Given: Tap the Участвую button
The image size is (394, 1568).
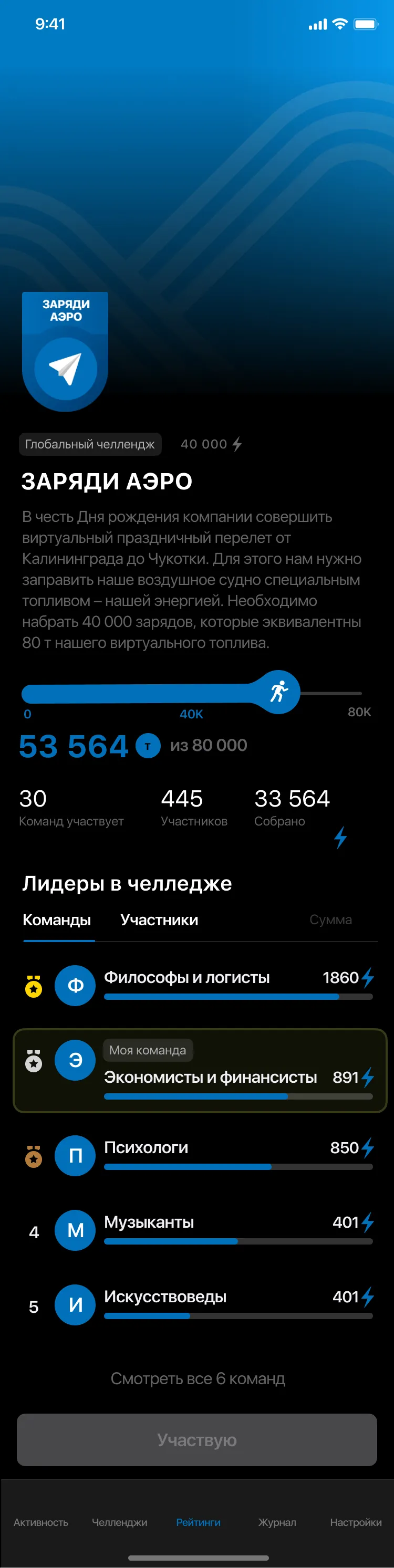Looking at the screenshot, I should [196, 1439].
